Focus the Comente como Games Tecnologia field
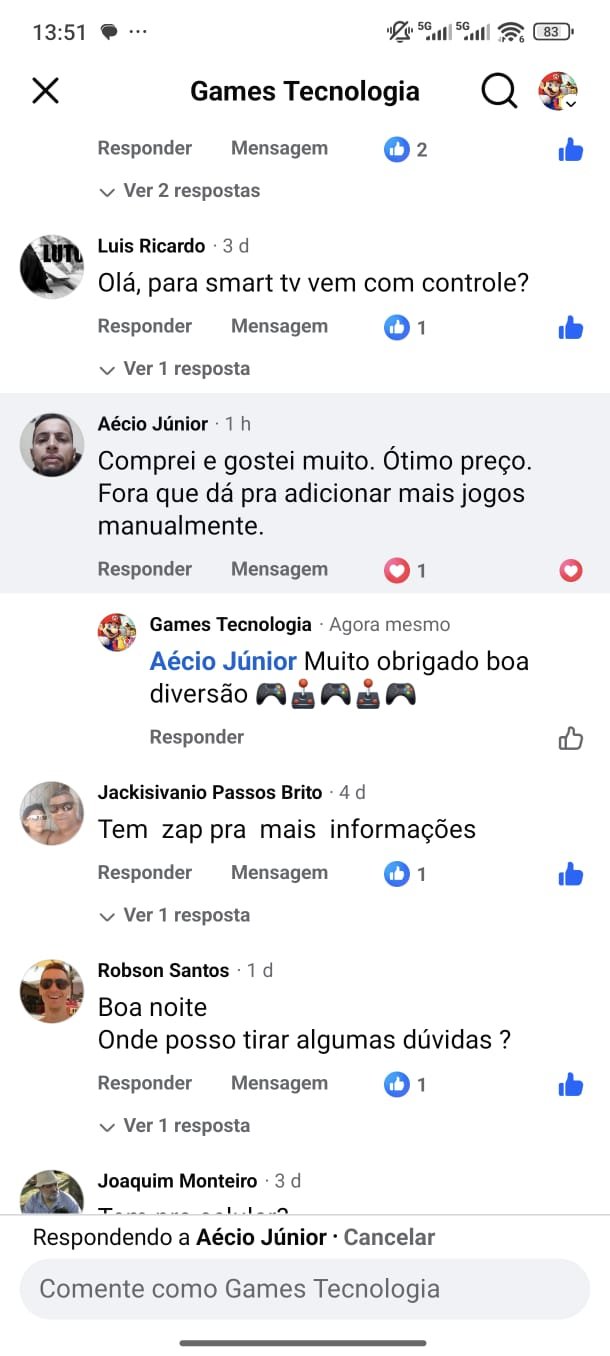Image resolution: width=610 pixels, height=1356 pixels. (304, 1289)
